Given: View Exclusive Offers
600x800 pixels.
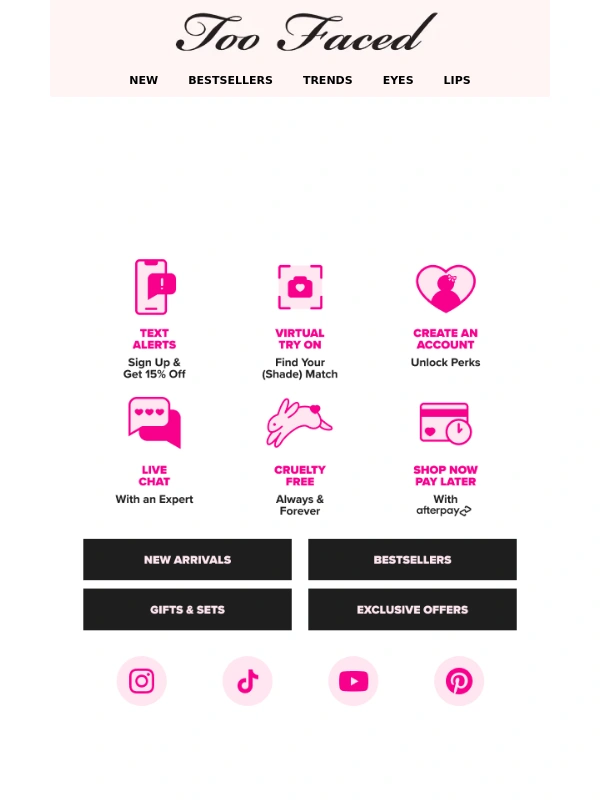Looking at the screenshot, I should click(x=412, y=609).
